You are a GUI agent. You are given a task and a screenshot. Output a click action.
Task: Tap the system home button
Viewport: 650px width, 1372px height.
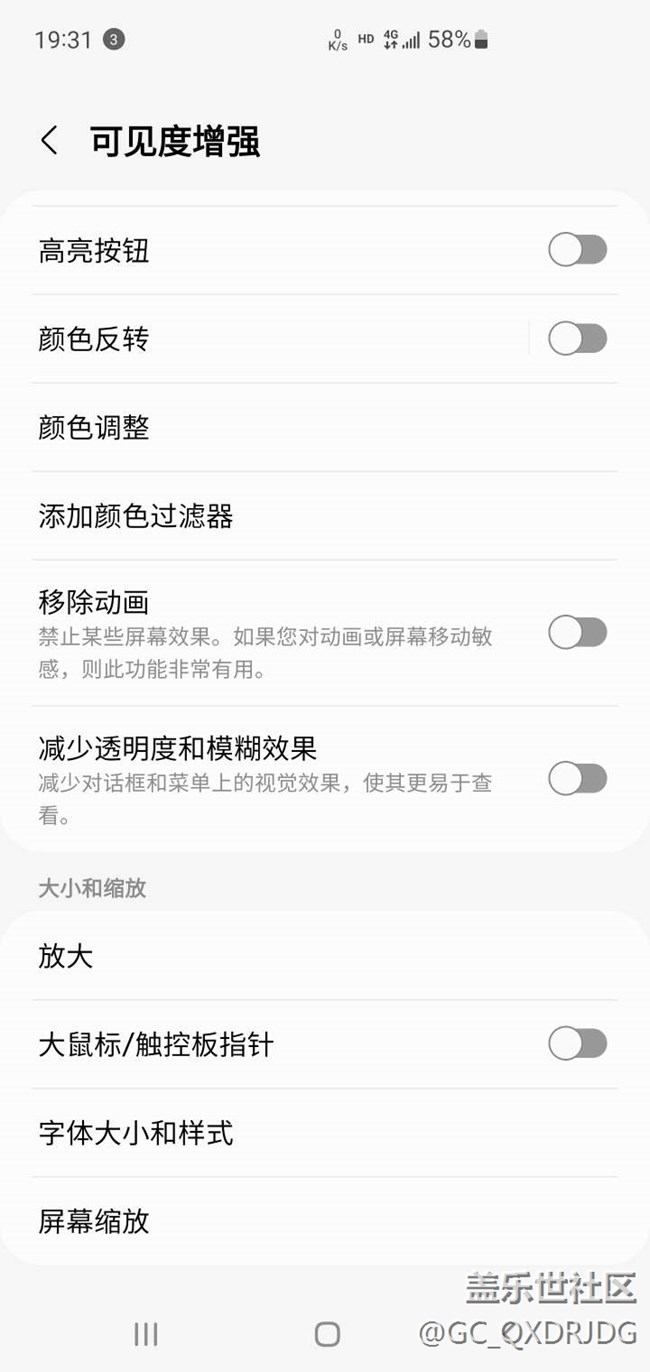pyautogui.click(x=326, y=1334)
